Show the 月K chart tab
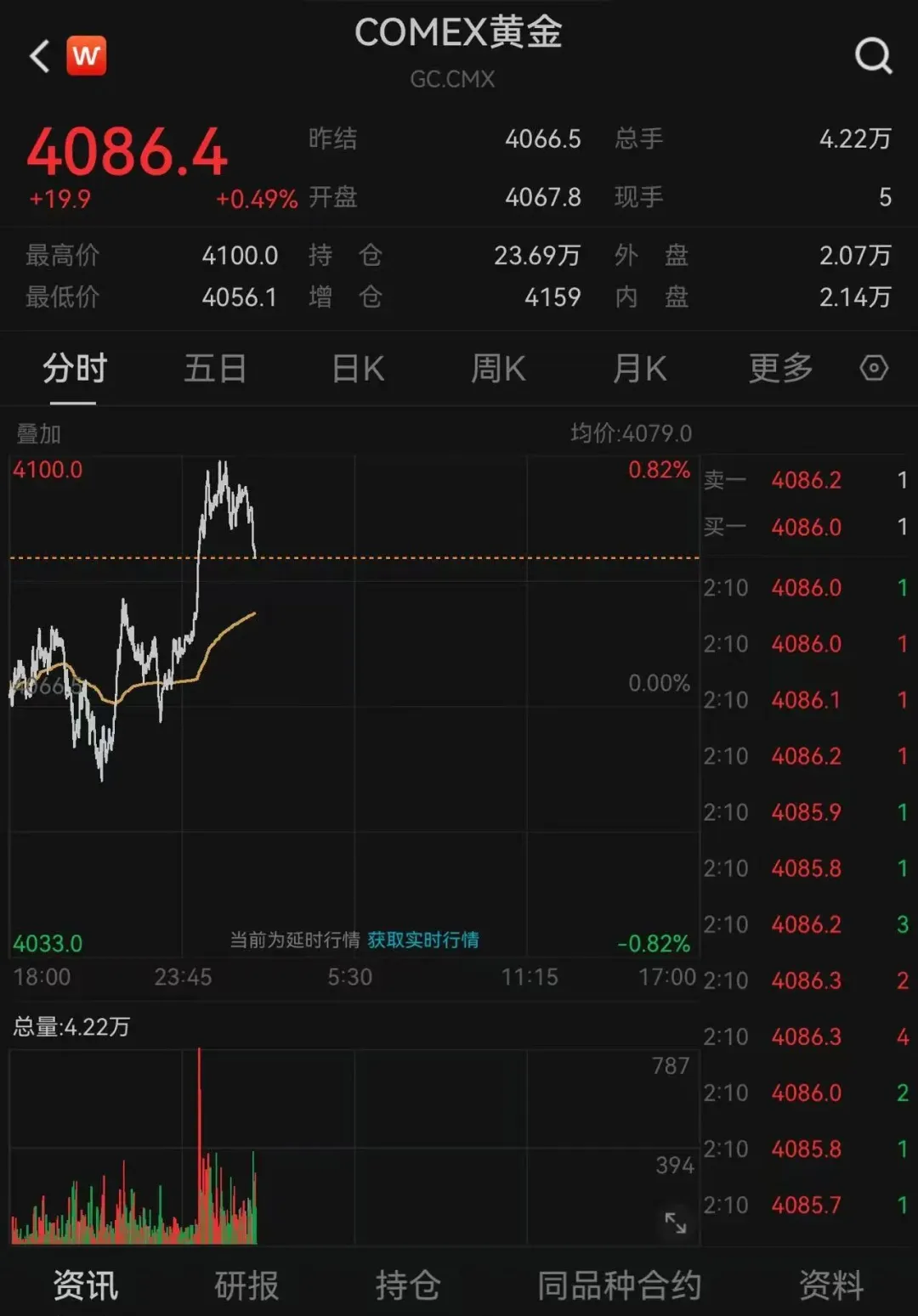 (639, 369)
